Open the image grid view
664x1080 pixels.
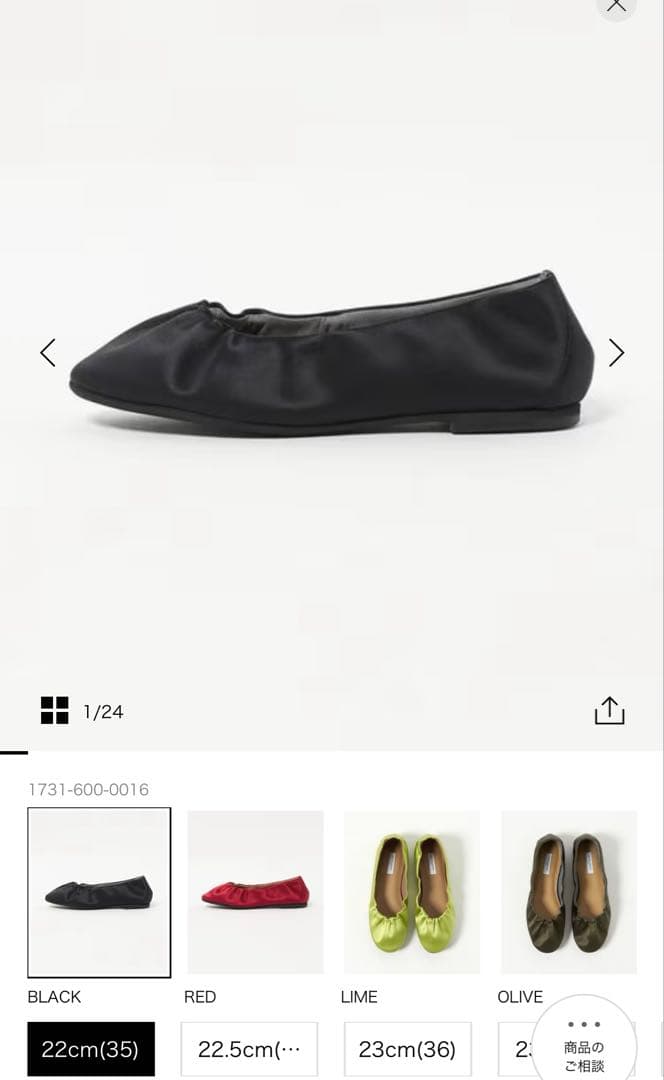(x=55, y=711)
